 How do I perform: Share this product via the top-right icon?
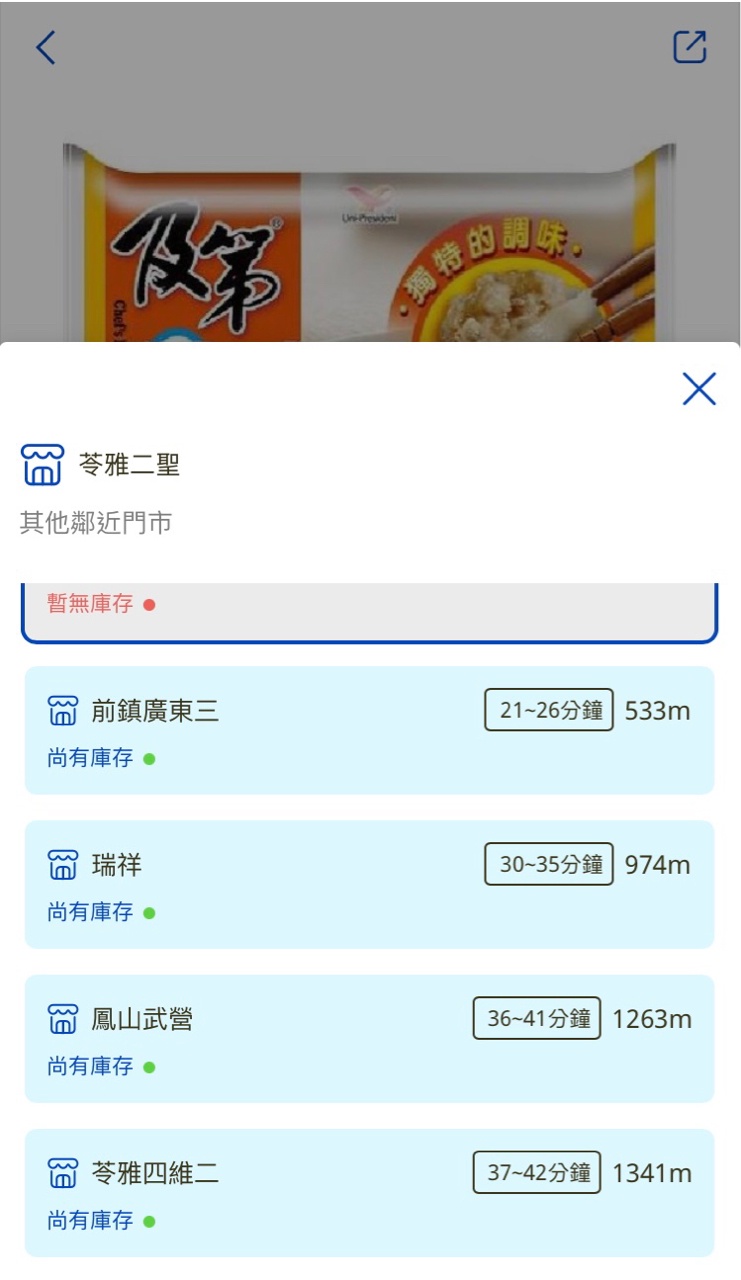(690, 47)
